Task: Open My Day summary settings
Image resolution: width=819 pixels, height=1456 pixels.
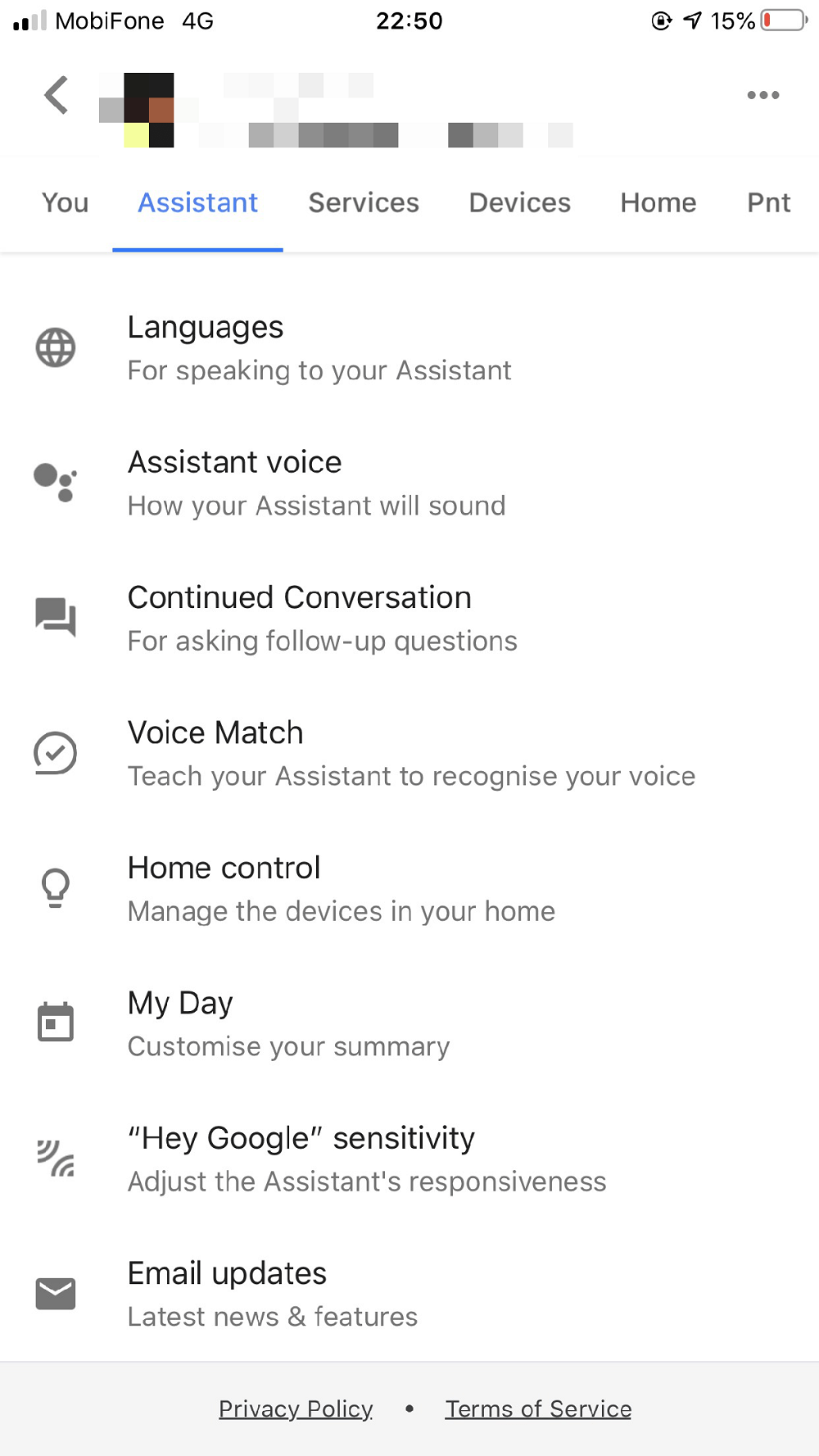Action: point(288,1024)
